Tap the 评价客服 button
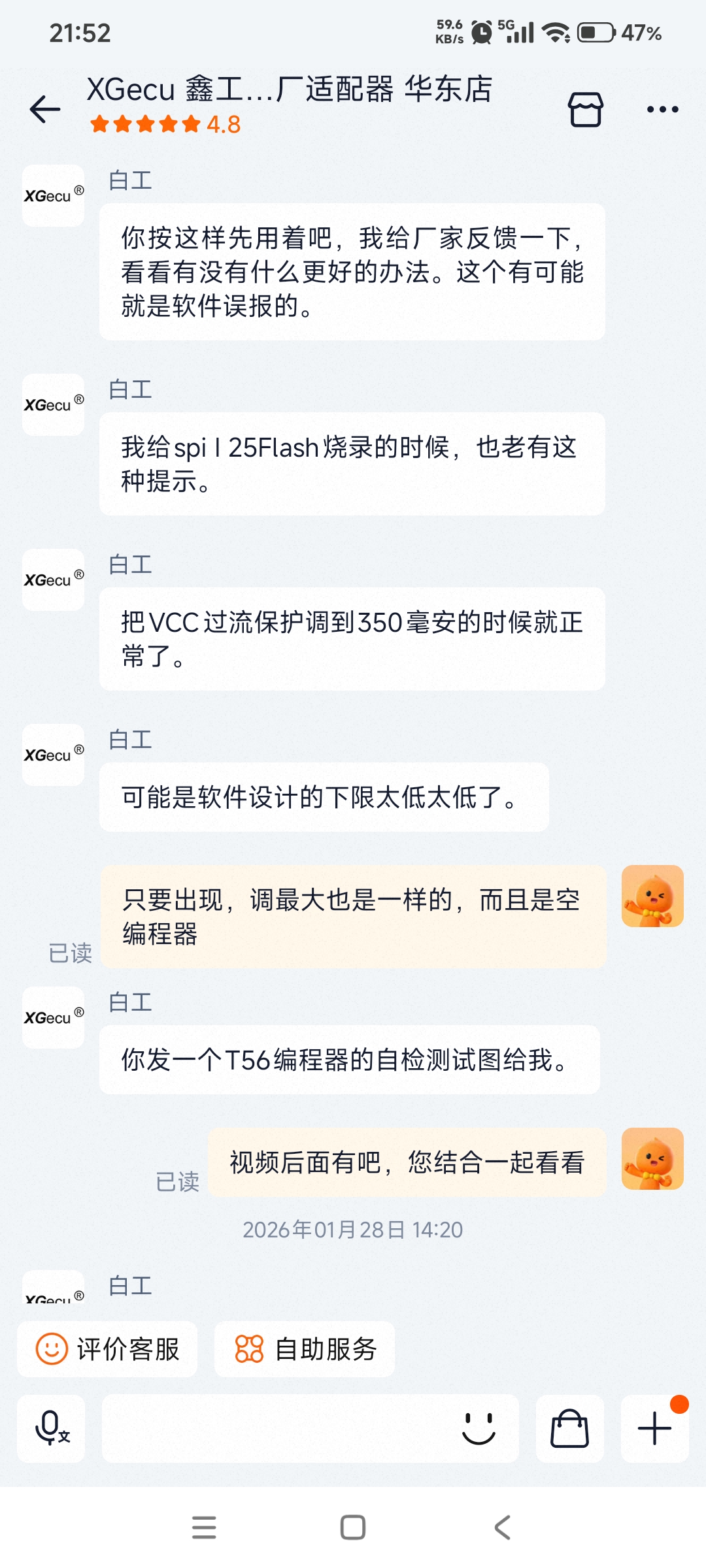 click(x=108, y=1349)
